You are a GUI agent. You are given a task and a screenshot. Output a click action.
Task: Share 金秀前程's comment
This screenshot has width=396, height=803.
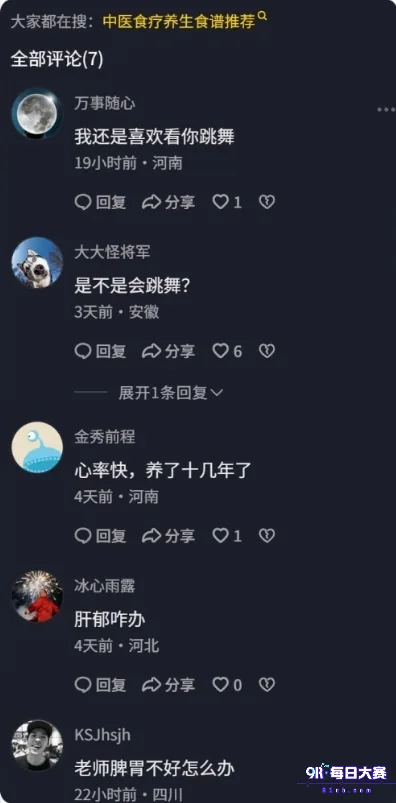[x=169, y=536]
